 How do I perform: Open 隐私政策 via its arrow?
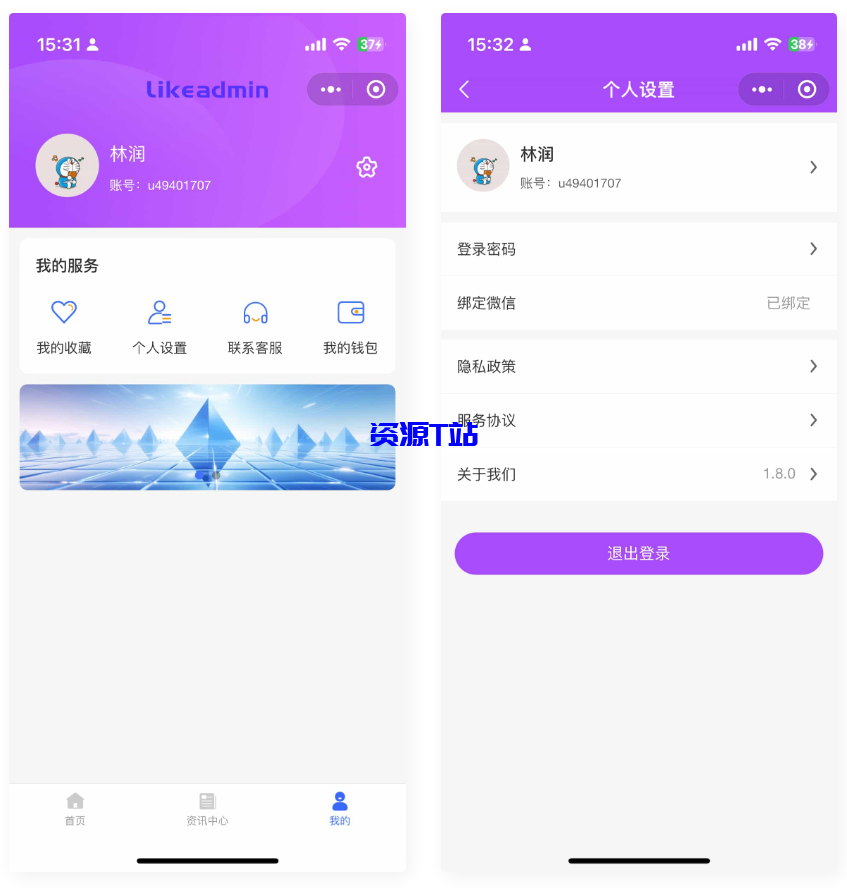pos(639,366)
